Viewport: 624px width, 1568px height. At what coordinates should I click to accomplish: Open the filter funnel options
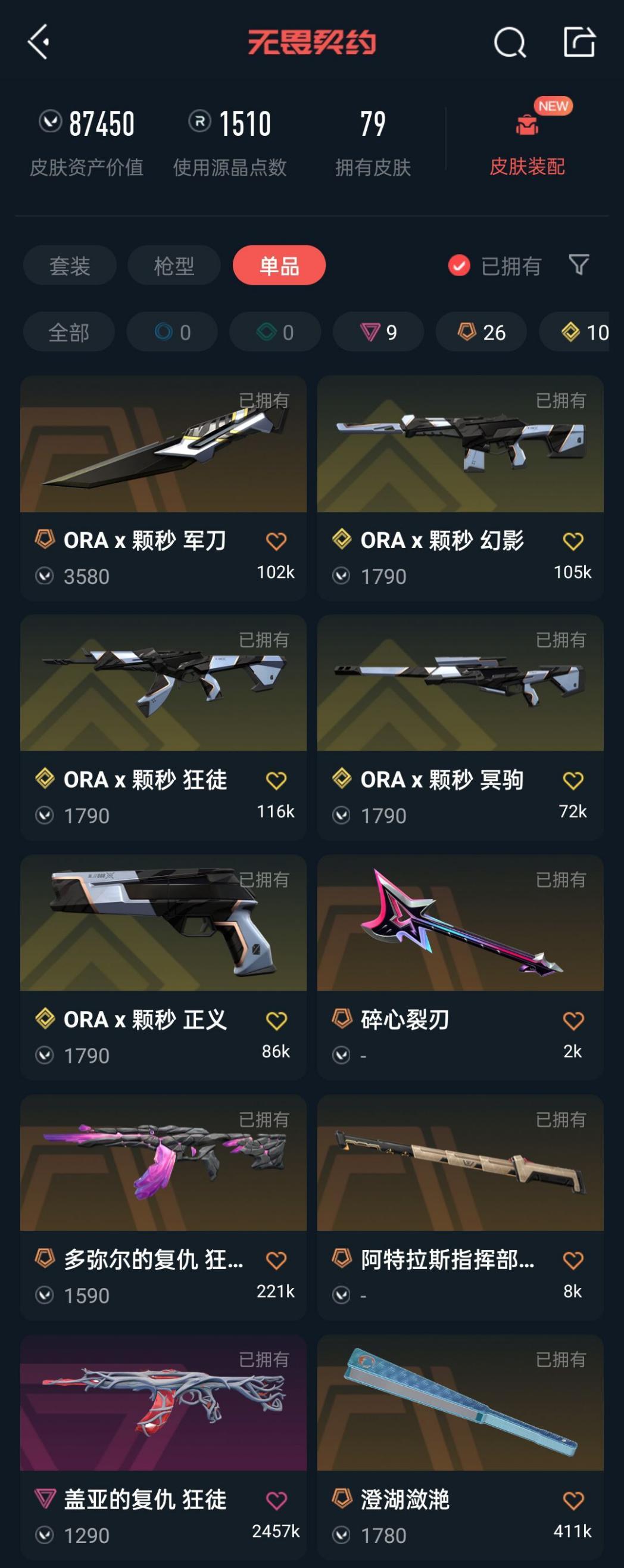(x=579, y=266)
